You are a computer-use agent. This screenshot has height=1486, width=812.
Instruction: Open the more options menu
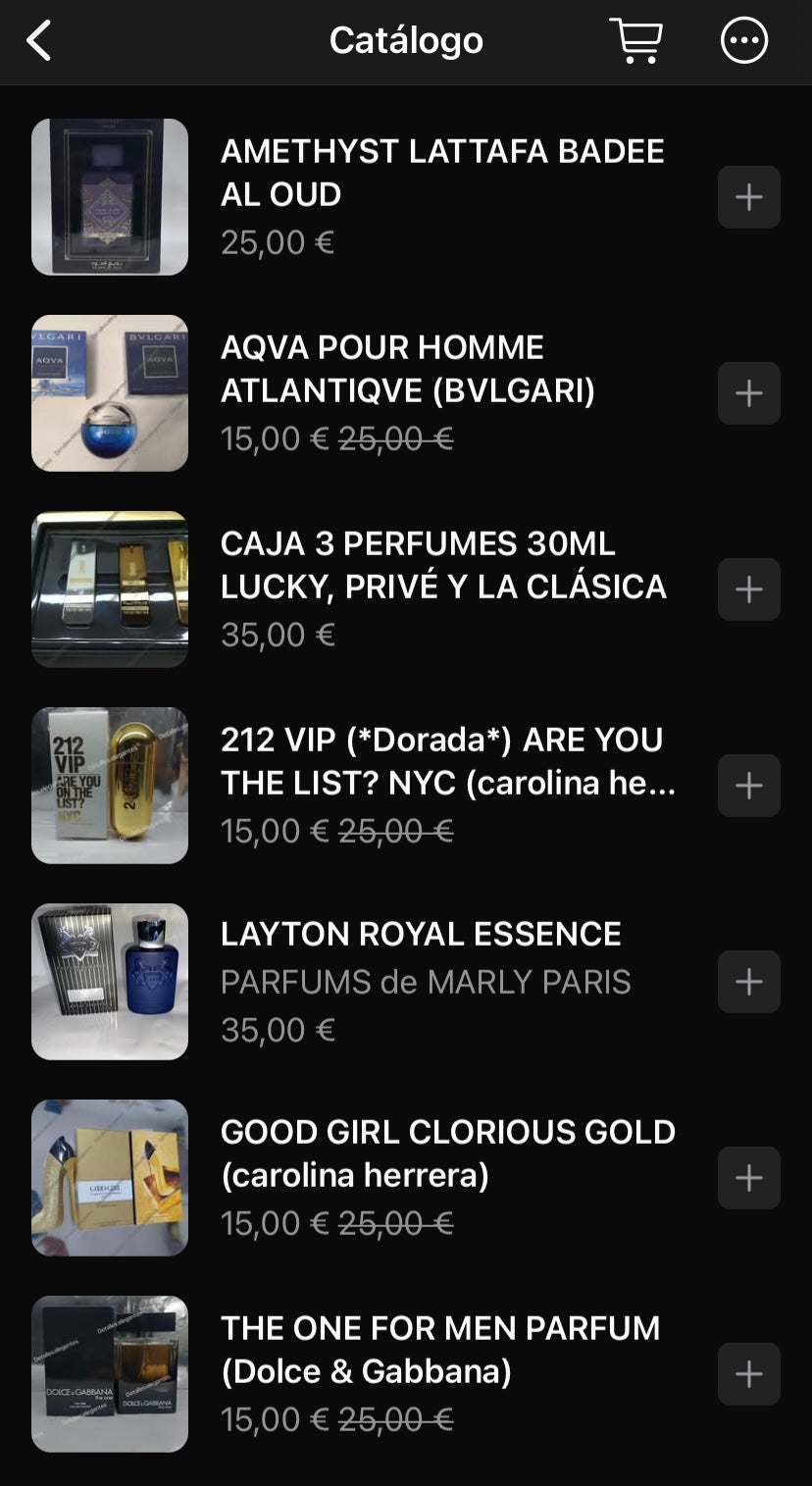[x=744, y=41]
